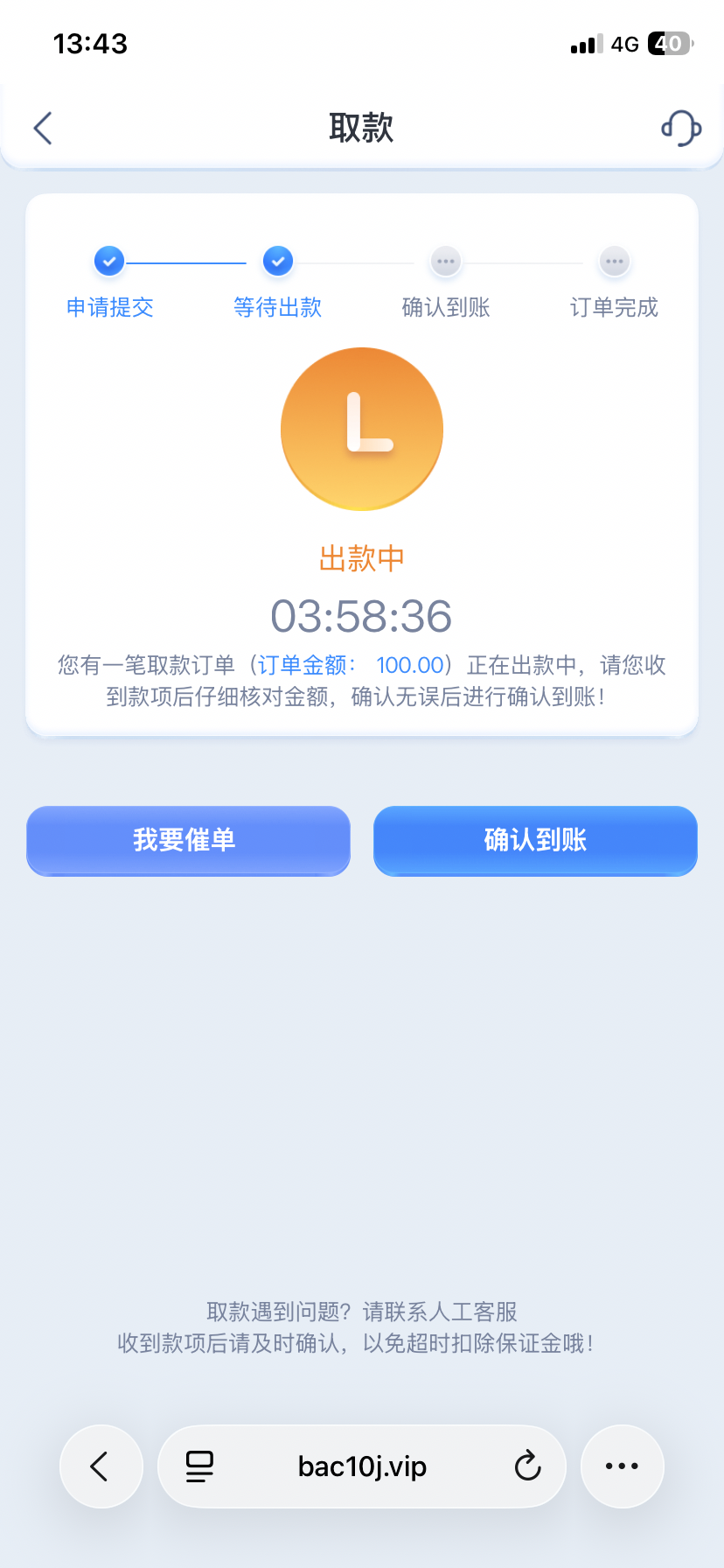Open browser more options menu

[x=622, y=1466]
